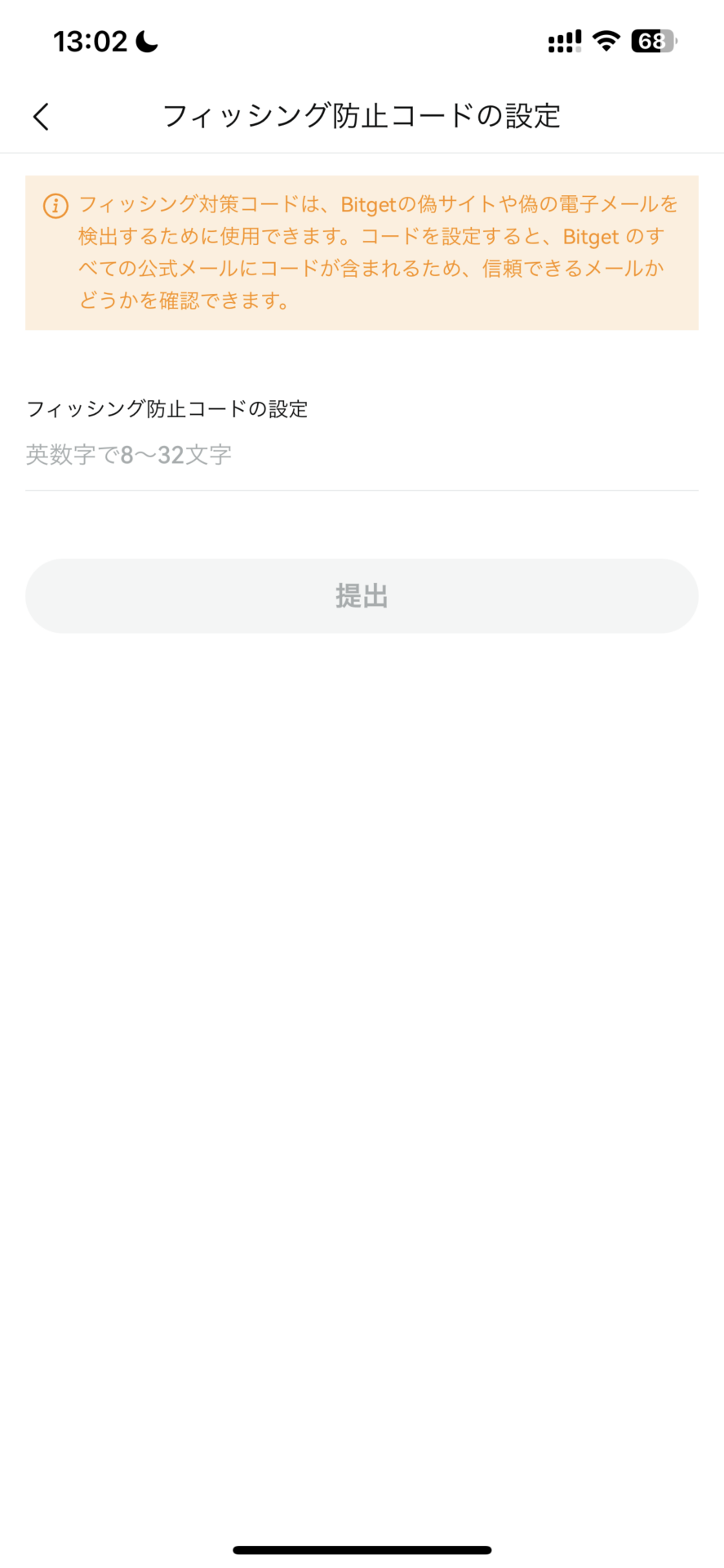The width and height of the screenshot is (724, 1568).
Task: Focus the anti-phishing code input field
Action: (x=362, y=455)
